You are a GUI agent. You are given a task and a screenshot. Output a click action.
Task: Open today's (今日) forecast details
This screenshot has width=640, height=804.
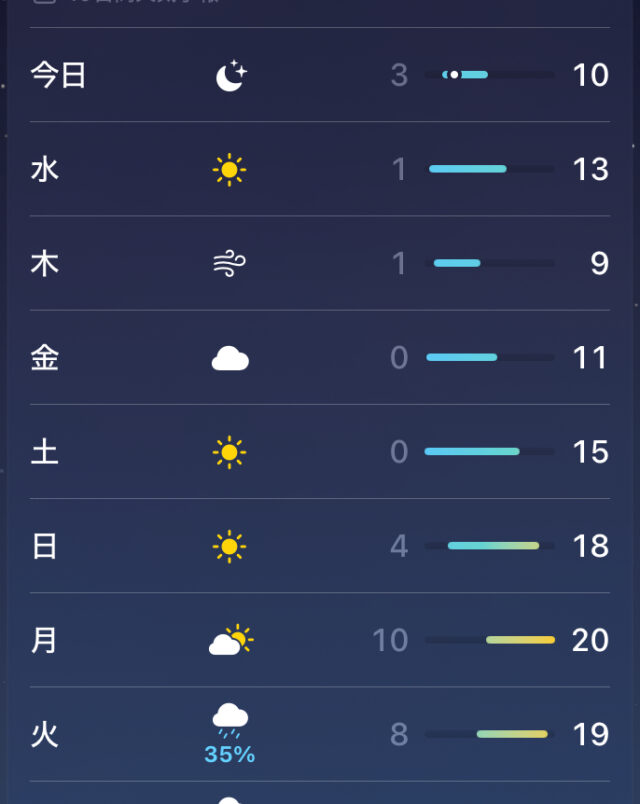point(320,75)
